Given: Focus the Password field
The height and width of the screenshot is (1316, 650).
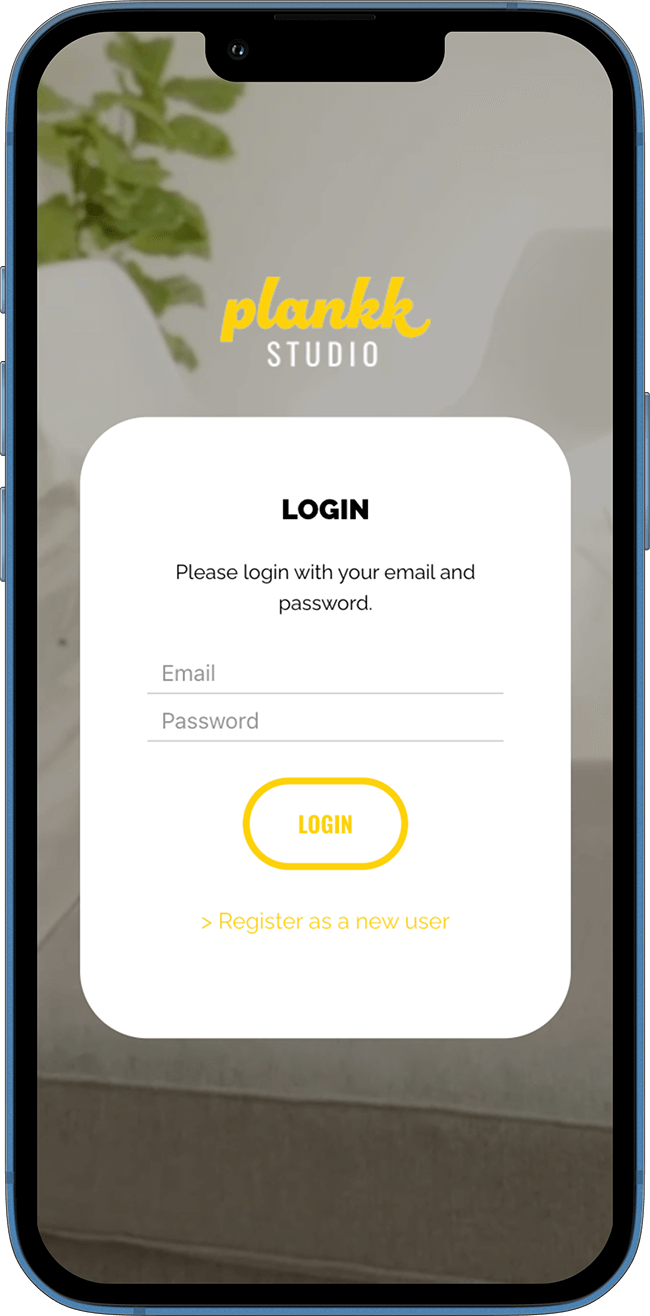Looking at the screenshot, I should point(325,721).
